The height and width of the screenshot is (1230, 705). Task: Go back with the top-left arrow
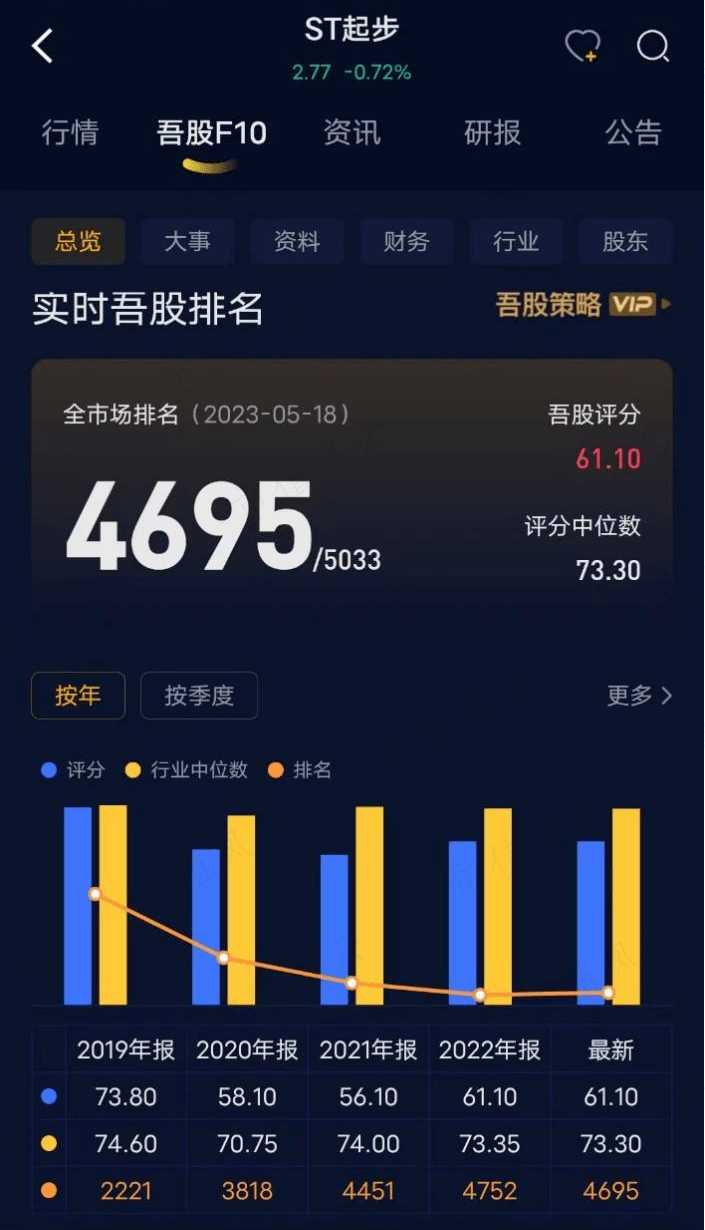(x=43, y=46)
